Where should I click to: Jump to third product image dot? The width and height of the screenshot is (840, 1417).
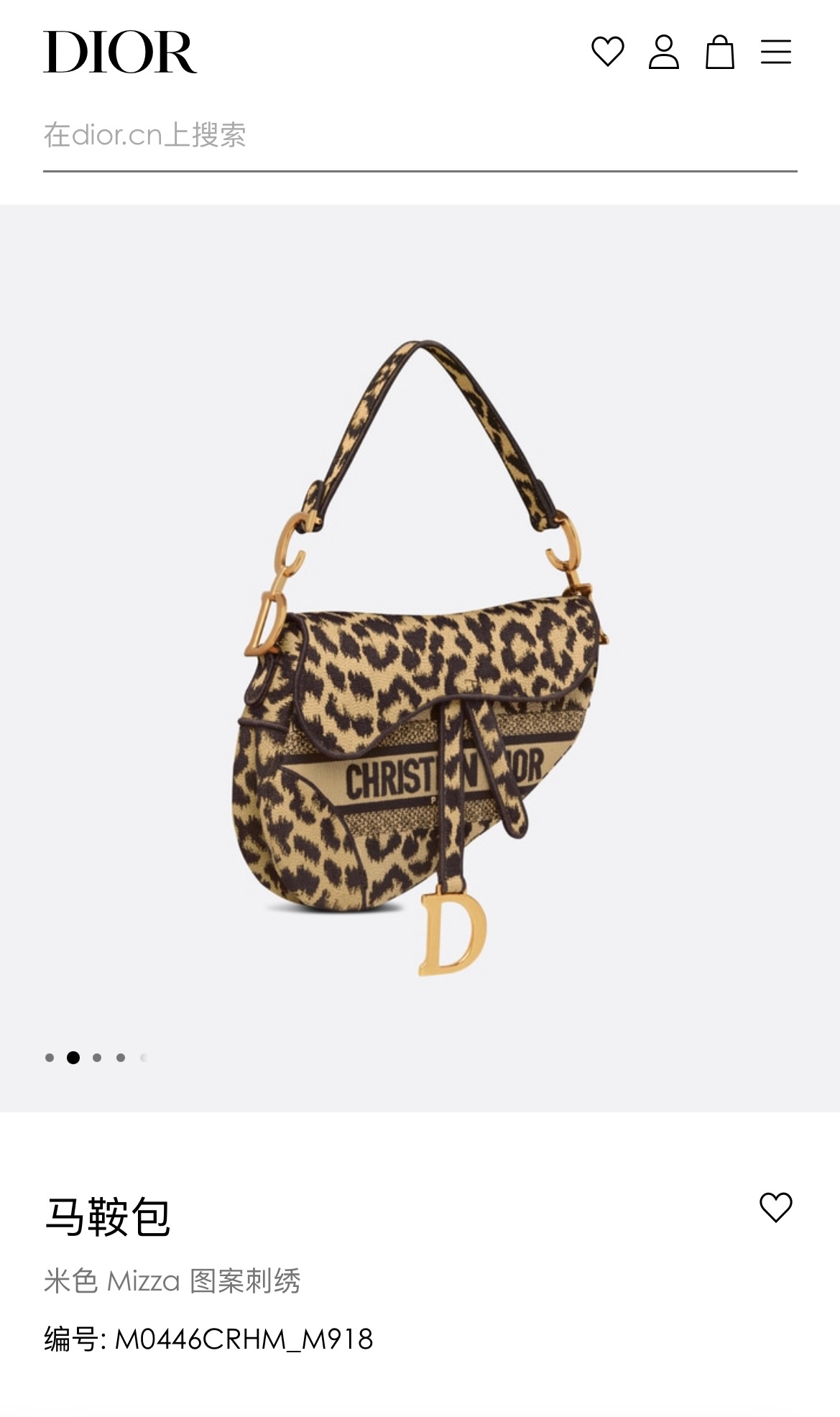[x=97, y=1058]
